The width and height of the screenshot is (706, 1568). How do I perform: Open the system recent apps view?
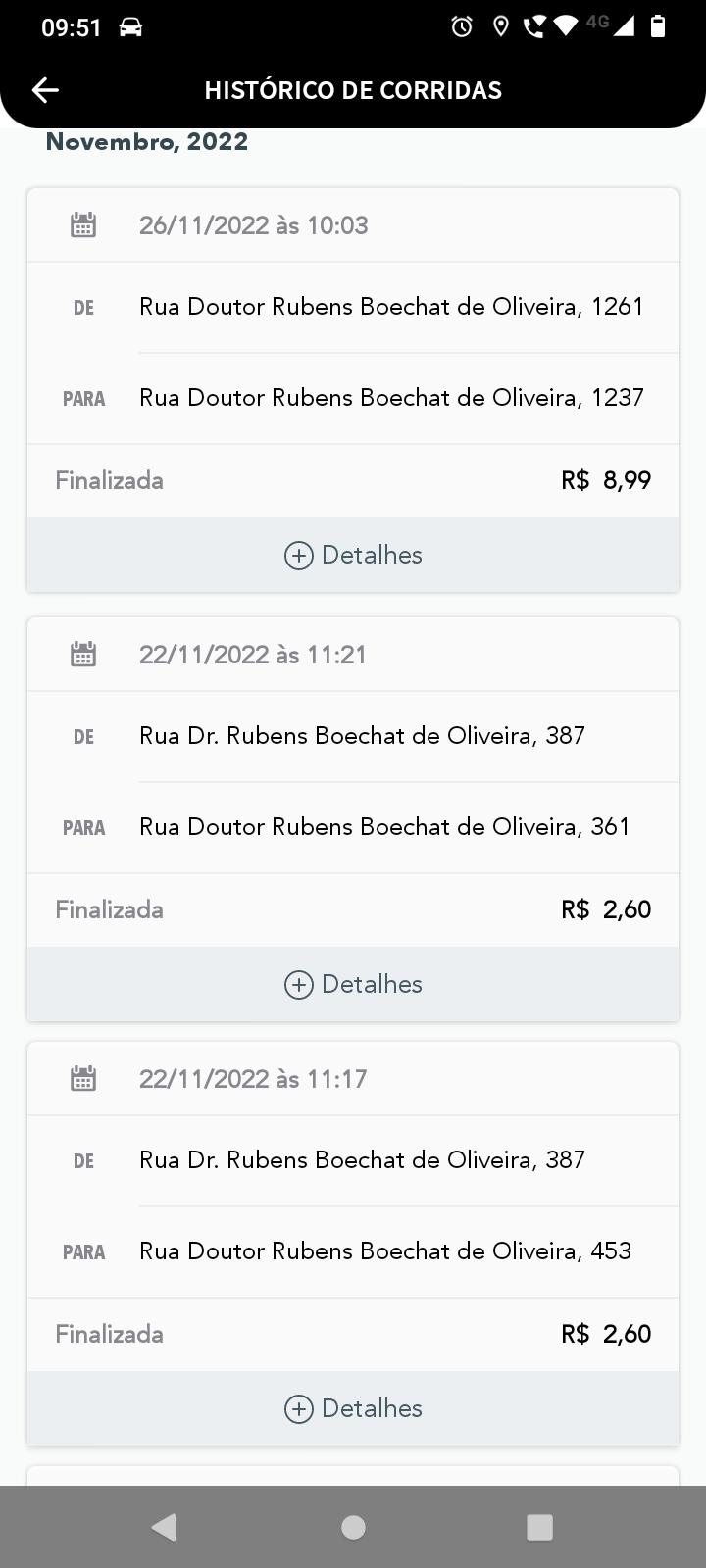tap(539, 1527)
